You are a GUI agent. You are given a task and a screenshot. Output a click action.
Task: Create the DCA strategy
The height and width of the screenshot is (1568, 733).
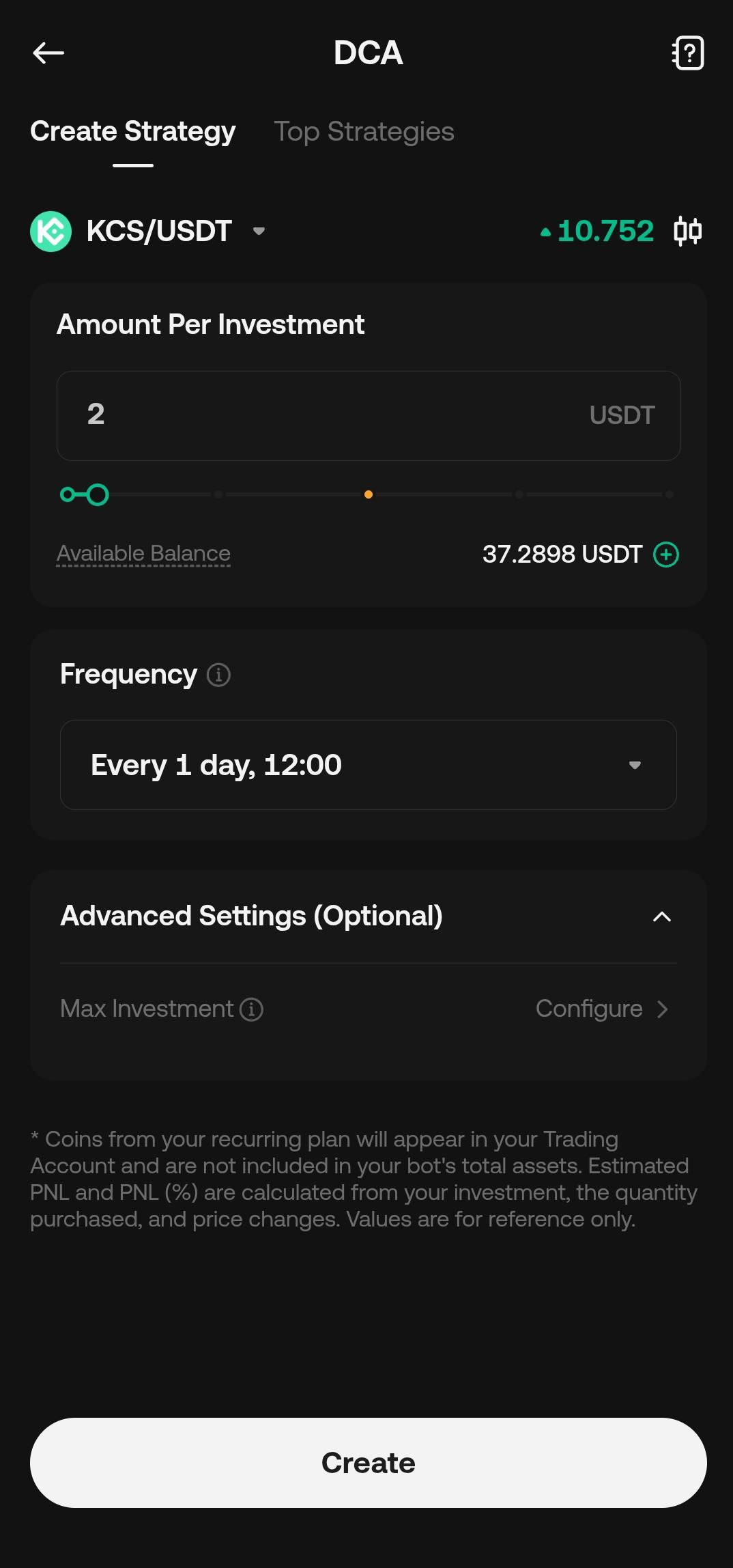[x=369, y=1463]
